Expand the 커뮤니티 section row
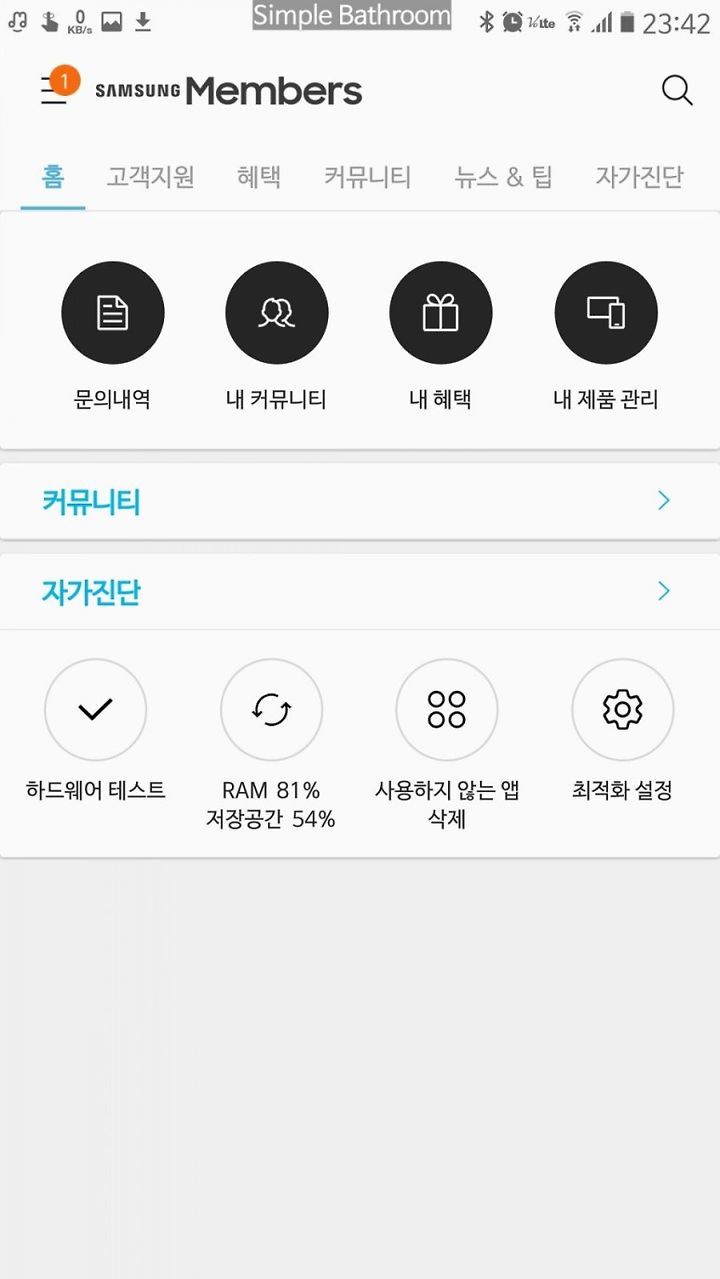This screenshot has height=1279, width=720. (x=360, y=501)
